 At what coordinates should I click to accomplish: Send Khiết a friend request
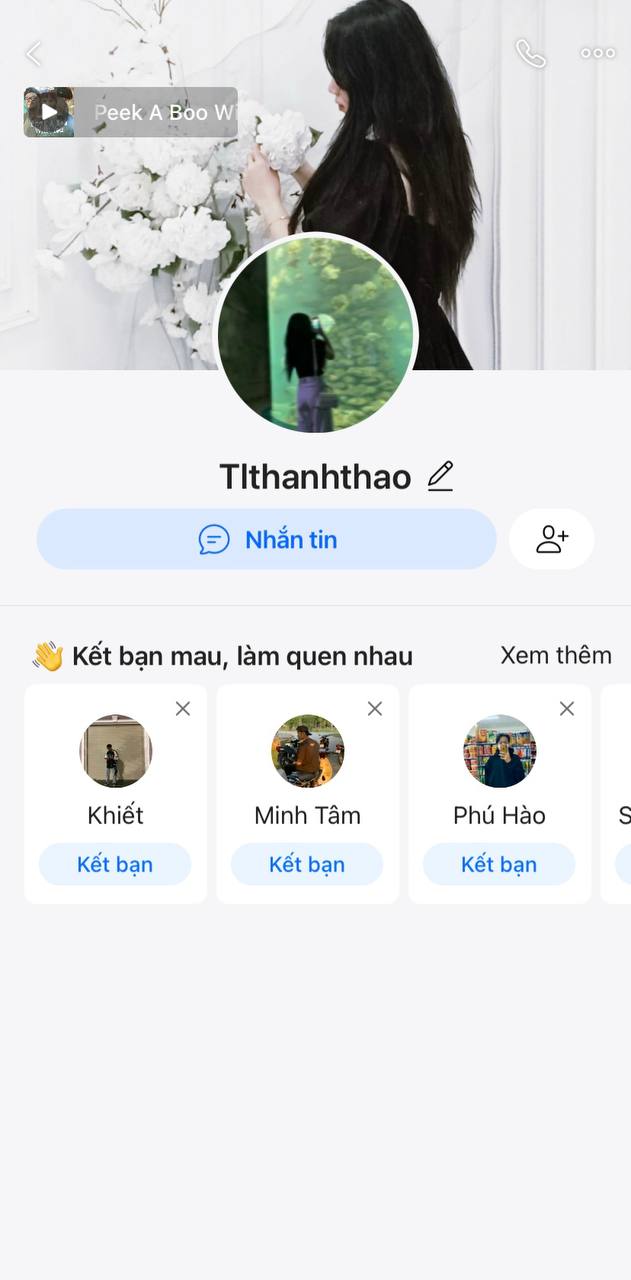tap(115, 864)
